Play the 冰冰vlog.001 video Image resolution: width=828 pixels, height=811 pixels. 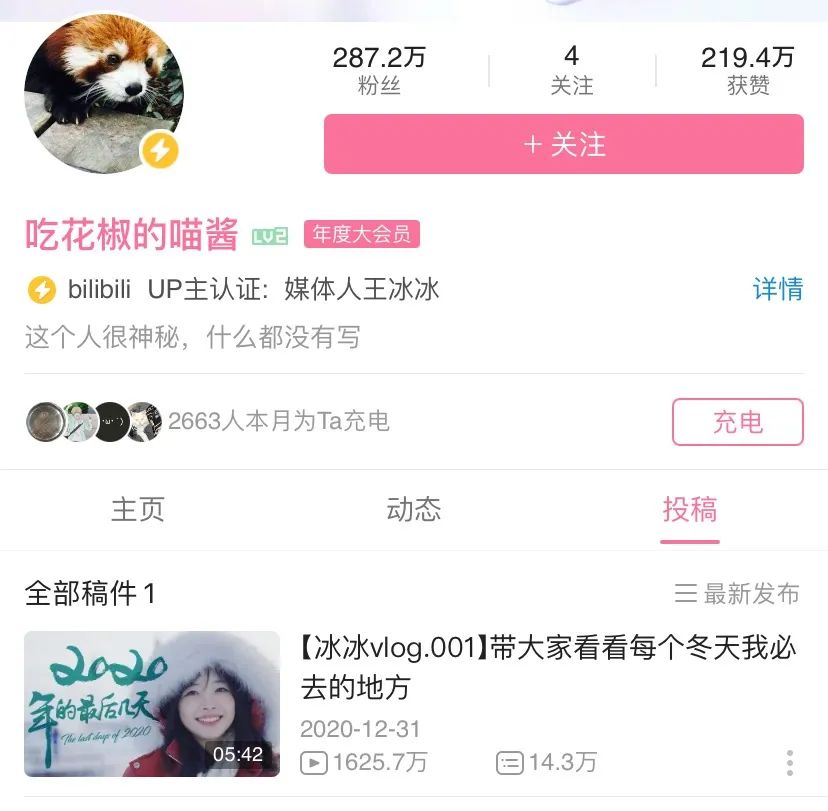click(152, 704)
